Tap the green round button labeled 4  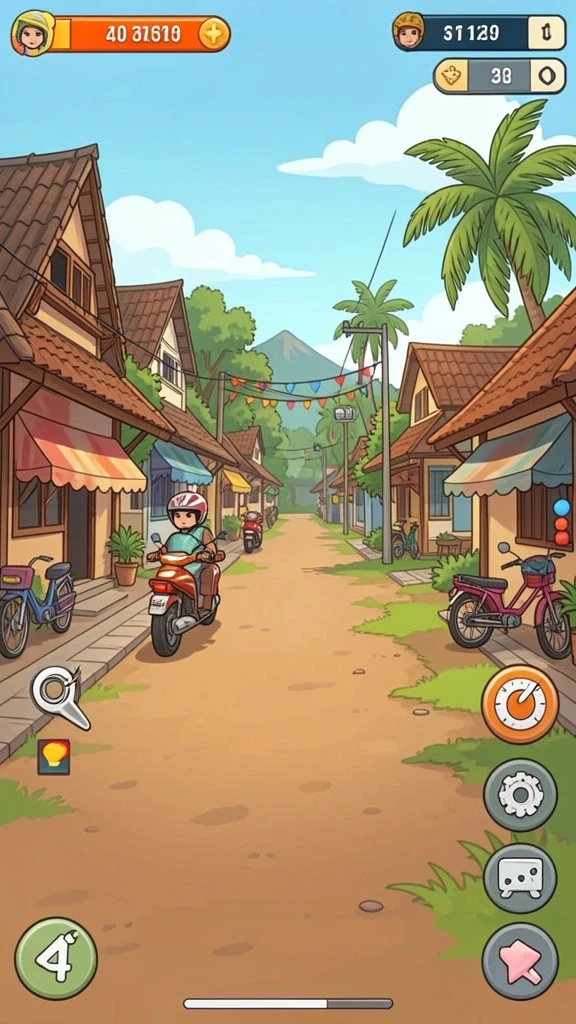(x=56, y=958)
